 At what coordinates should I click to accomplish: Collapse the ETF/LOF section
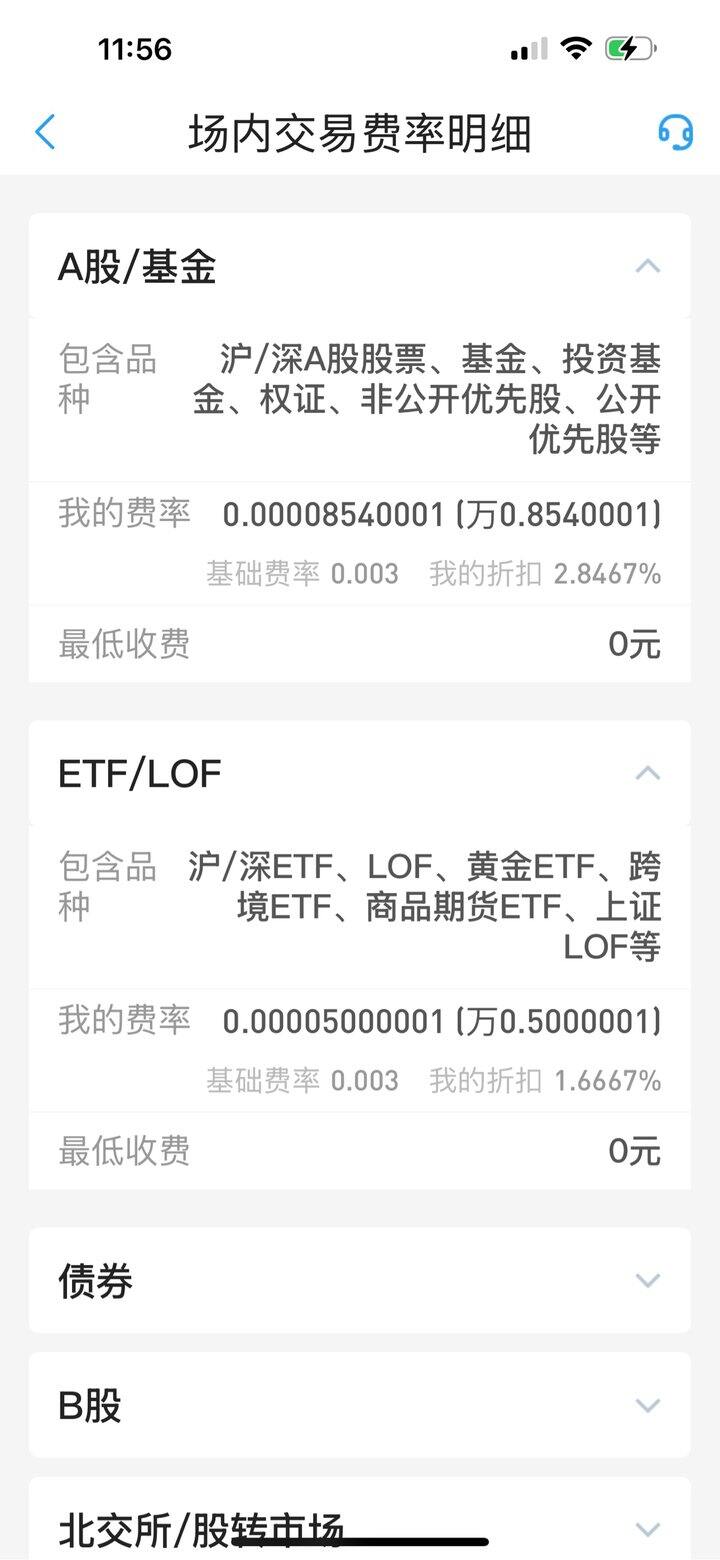pyautogui.click(x=649, y=772)
